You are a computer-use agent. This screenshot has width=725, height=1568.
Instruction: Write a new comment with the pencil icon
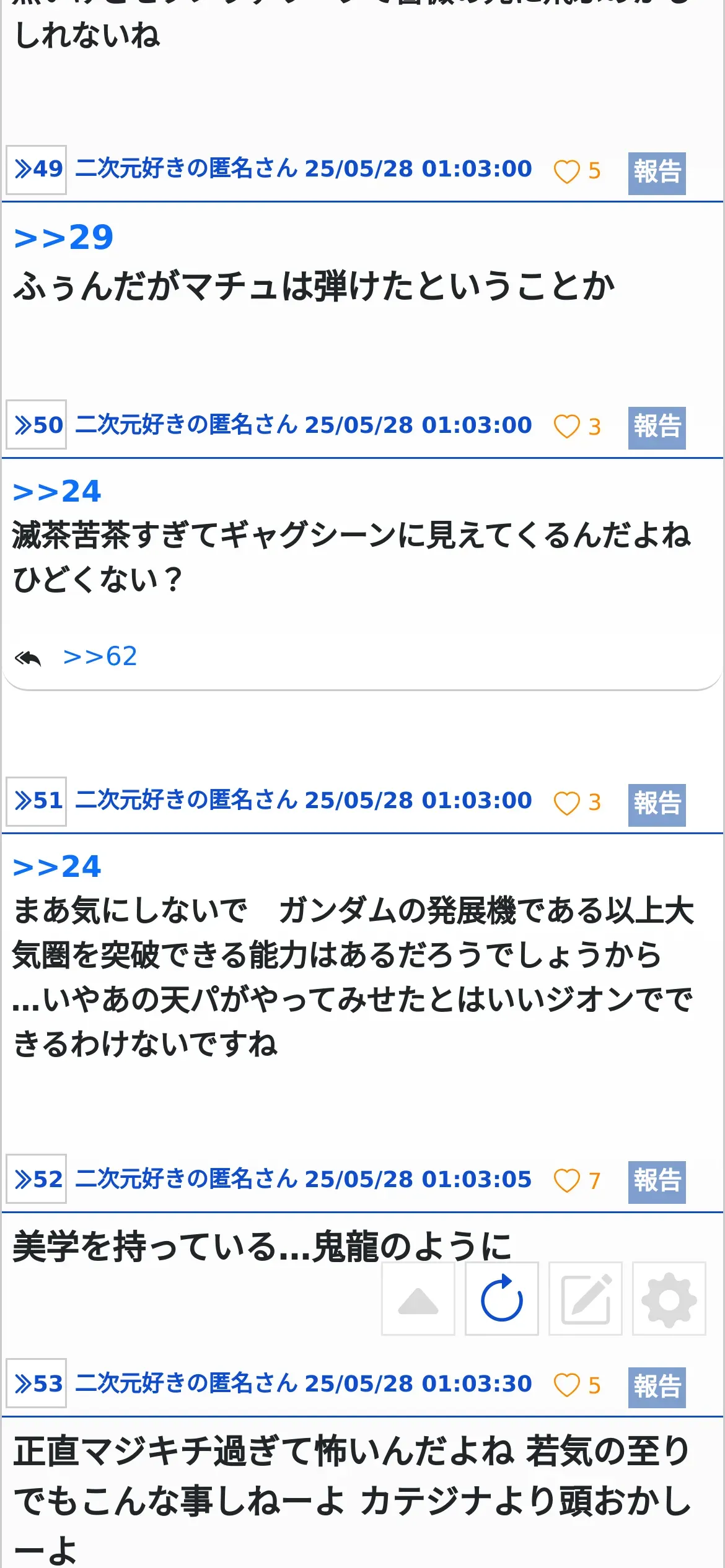586,1299
